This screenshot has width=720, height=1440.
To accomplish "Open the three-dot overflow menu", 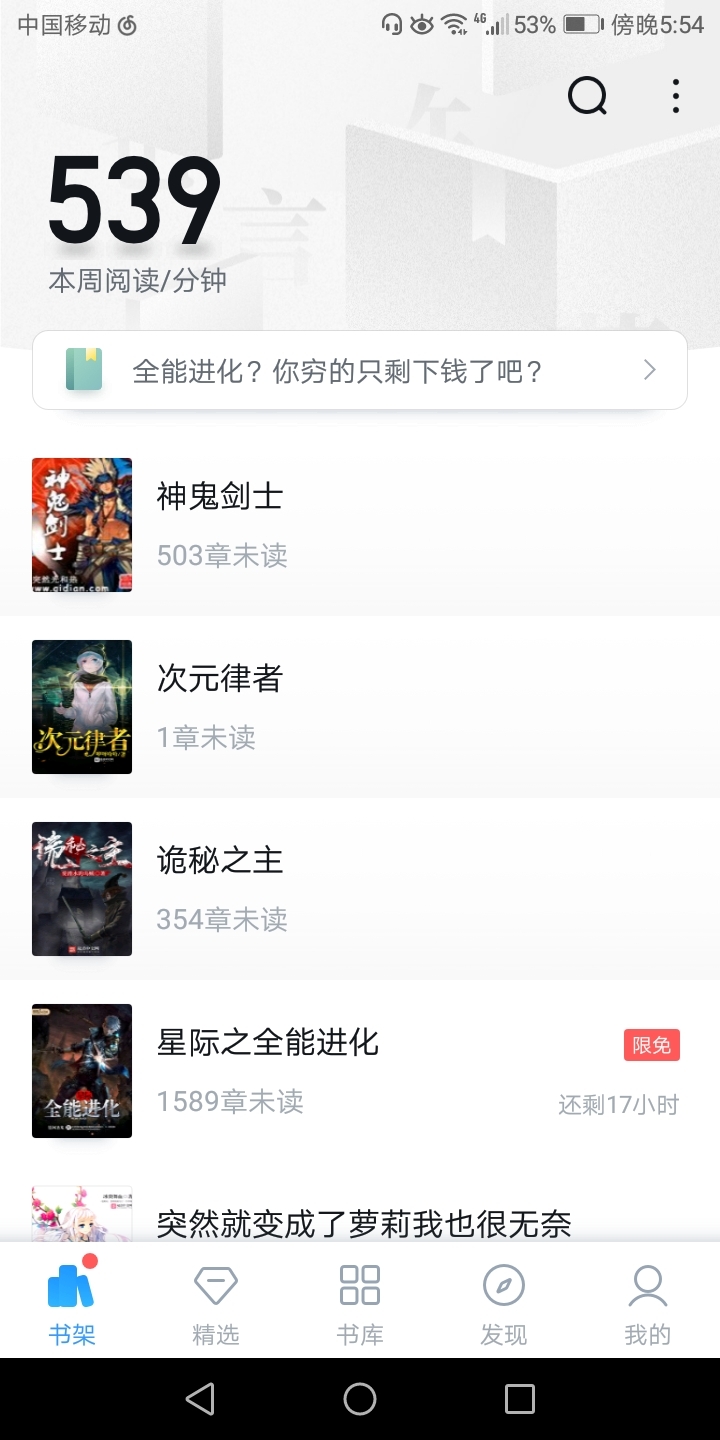I will [676, 96].
